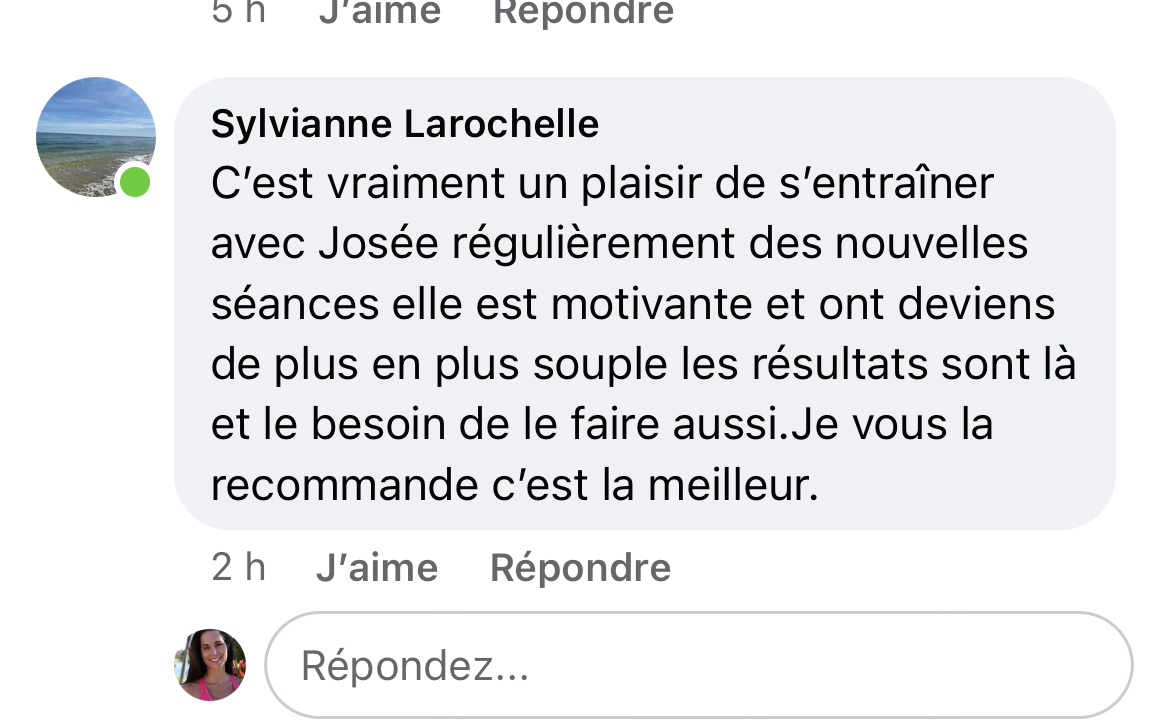Viewport: 1170px width, 720px height.
Task: Tap the name Sylvianne Larochelle
Action: [405, 124]
